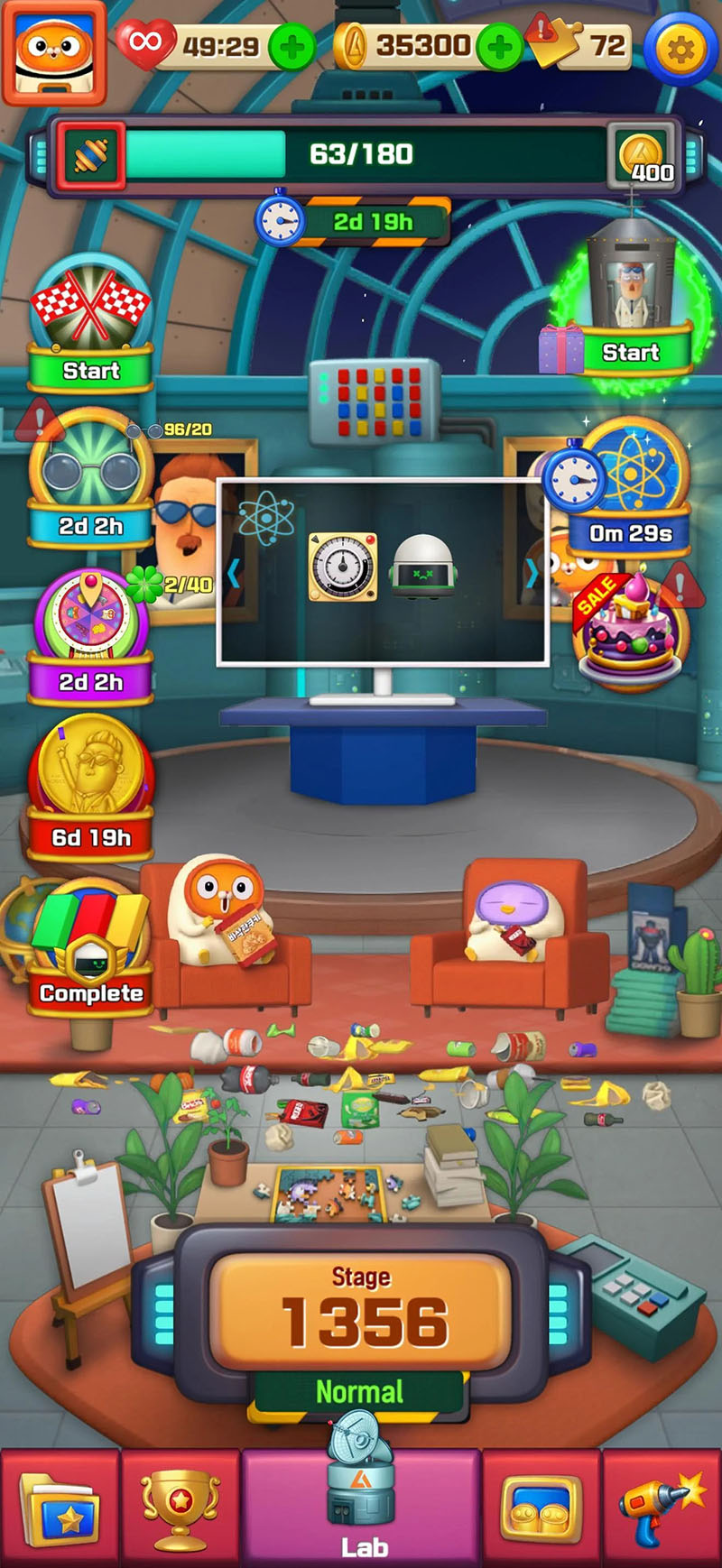Buy more coins with the plus button
Viewport: 722px width, 1568px height.
tap(499, 47)
